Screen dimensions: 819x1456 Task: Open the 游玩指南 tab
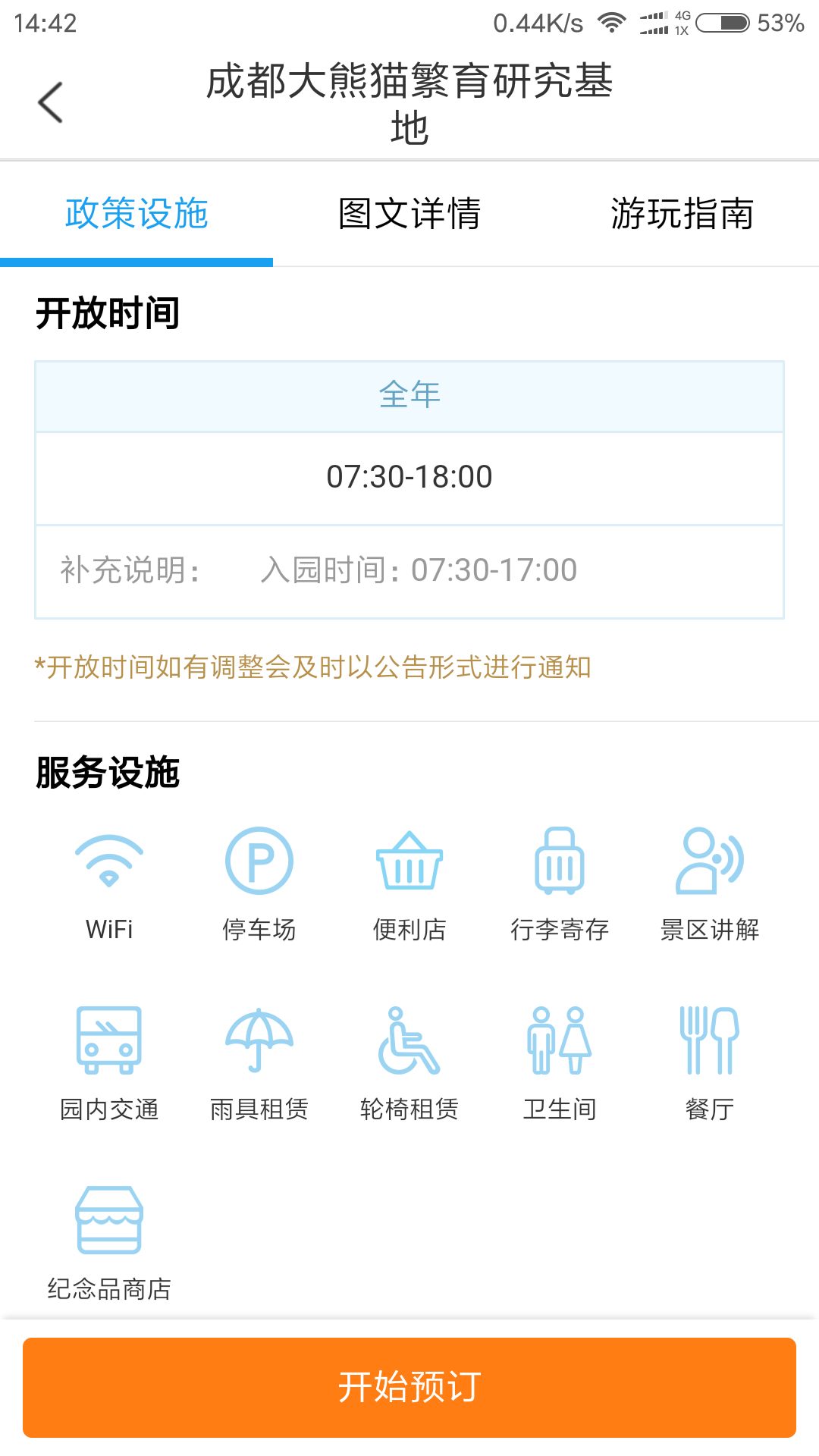[x=682, y=214]
